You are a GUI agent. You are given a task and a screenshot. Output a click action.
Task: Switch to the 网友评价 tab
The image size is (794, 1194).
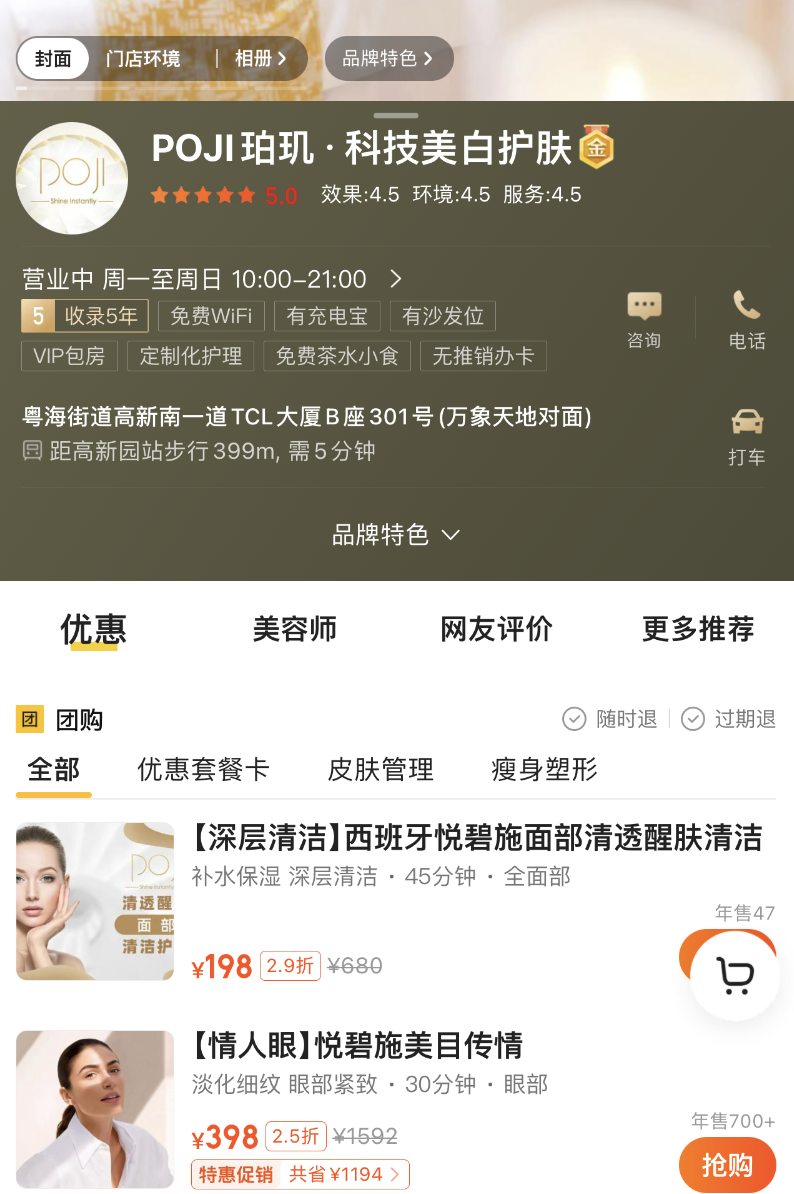point(496,629)
